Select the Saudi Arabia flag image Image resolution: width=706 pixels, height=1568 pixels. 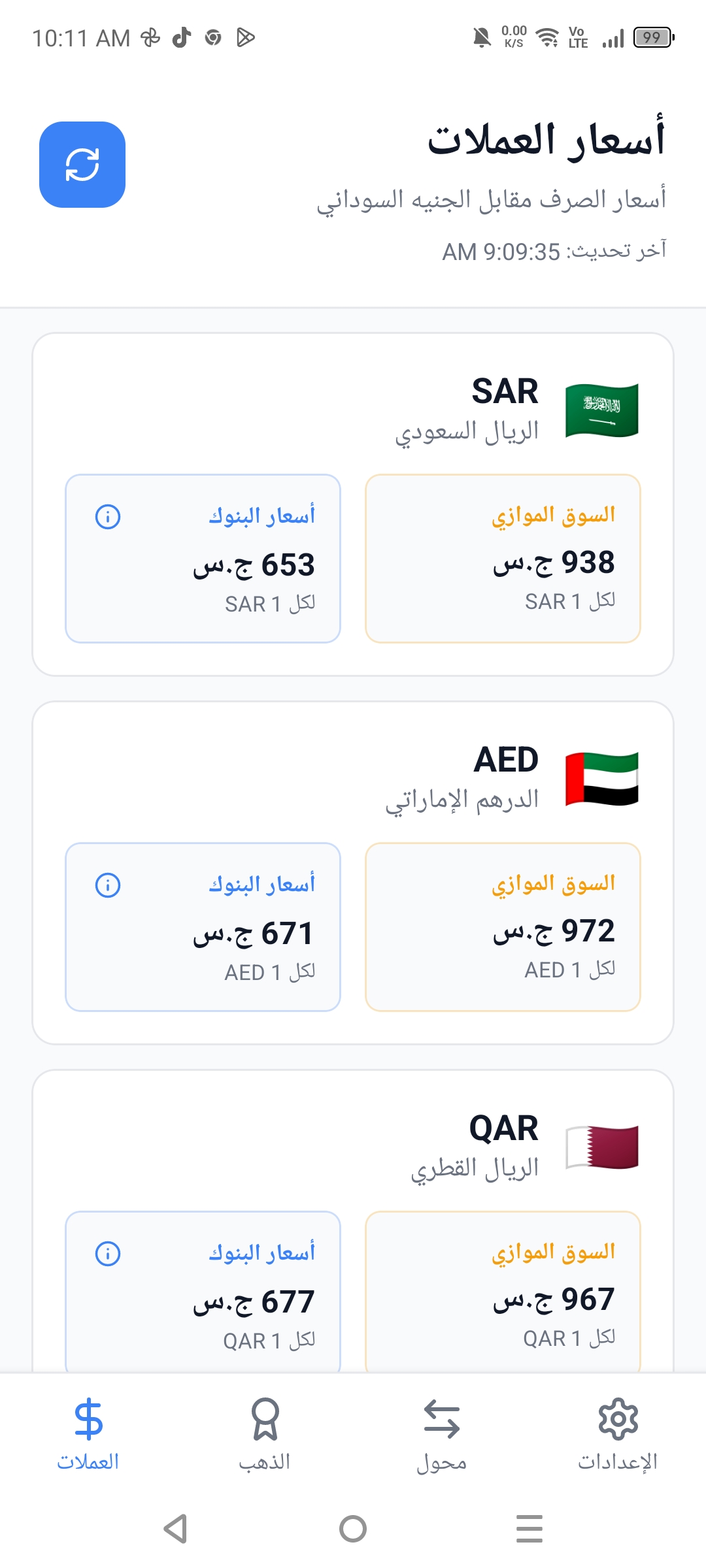[602, 409]
